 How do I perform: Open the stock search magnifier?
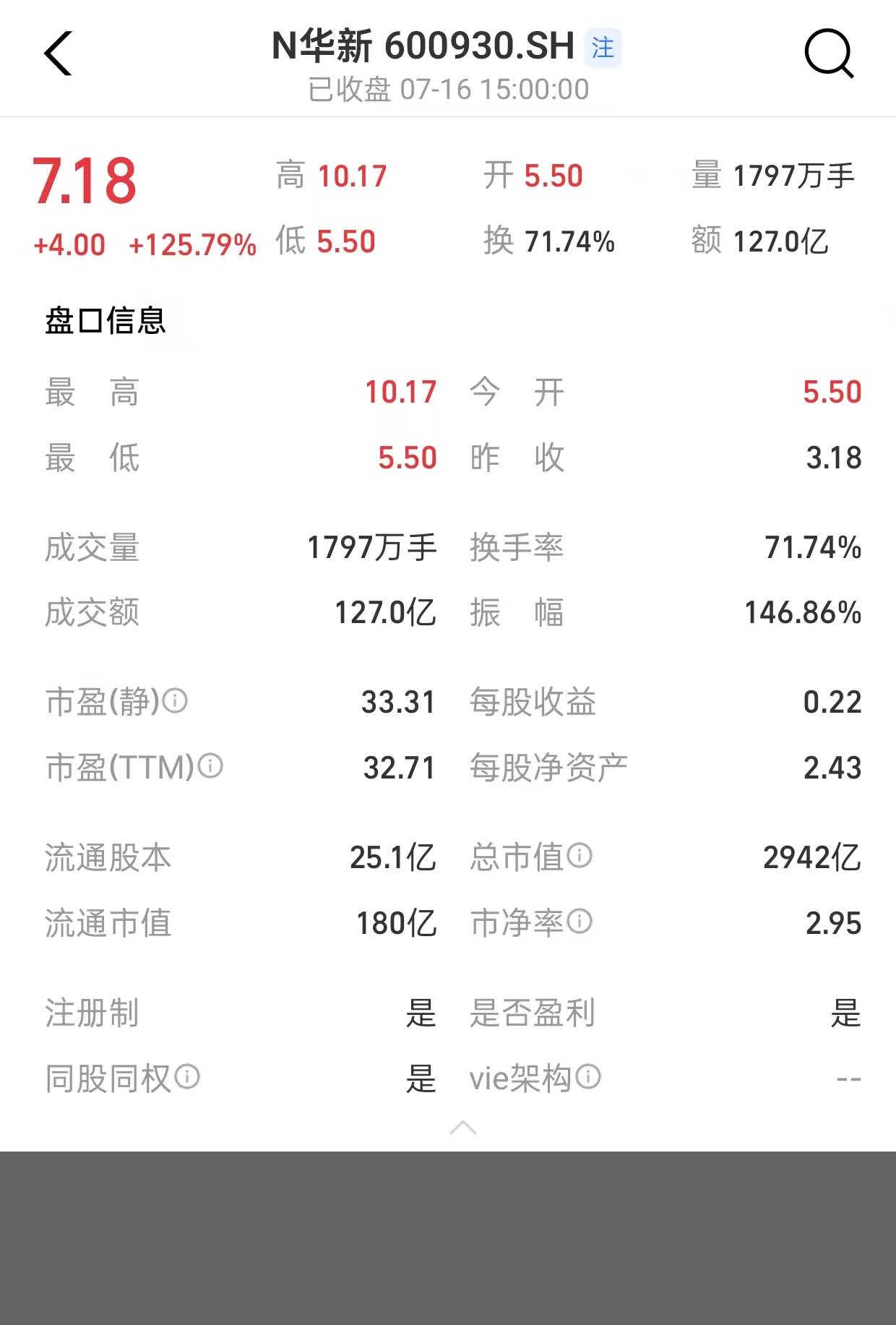(828, 53)
